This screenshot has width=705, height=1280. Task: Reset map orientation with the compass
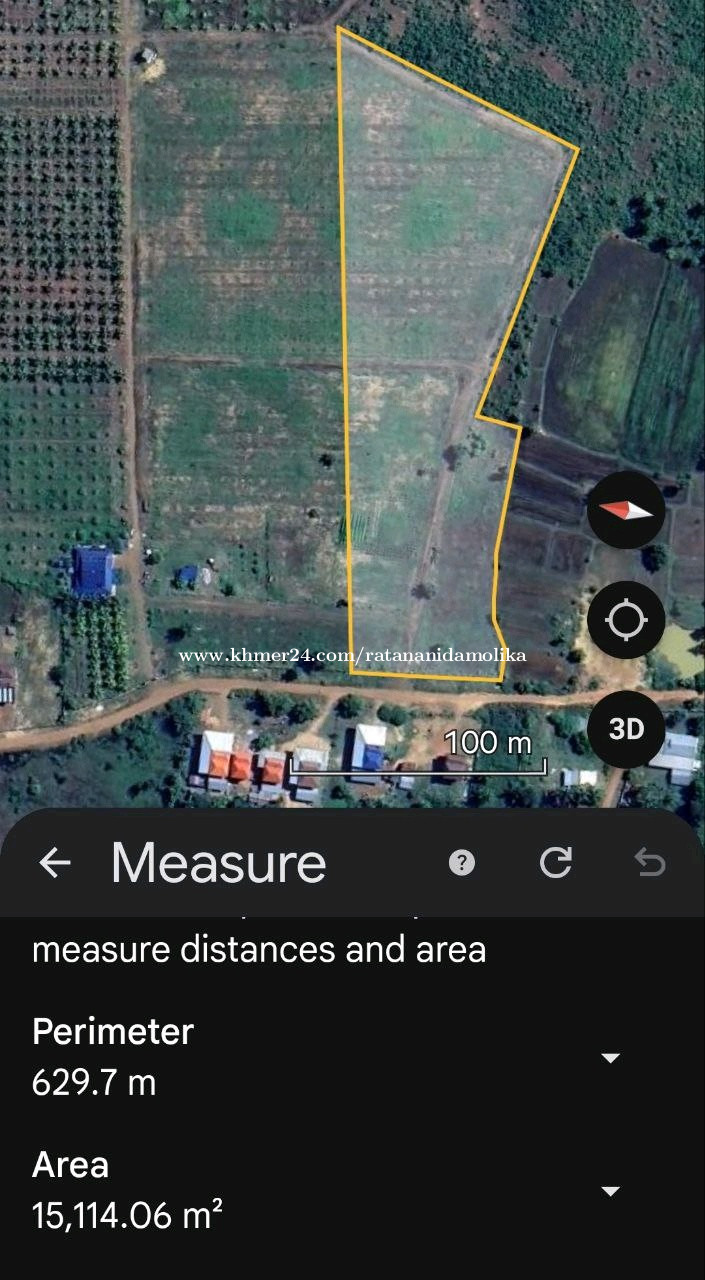click(x=626, y=510)
